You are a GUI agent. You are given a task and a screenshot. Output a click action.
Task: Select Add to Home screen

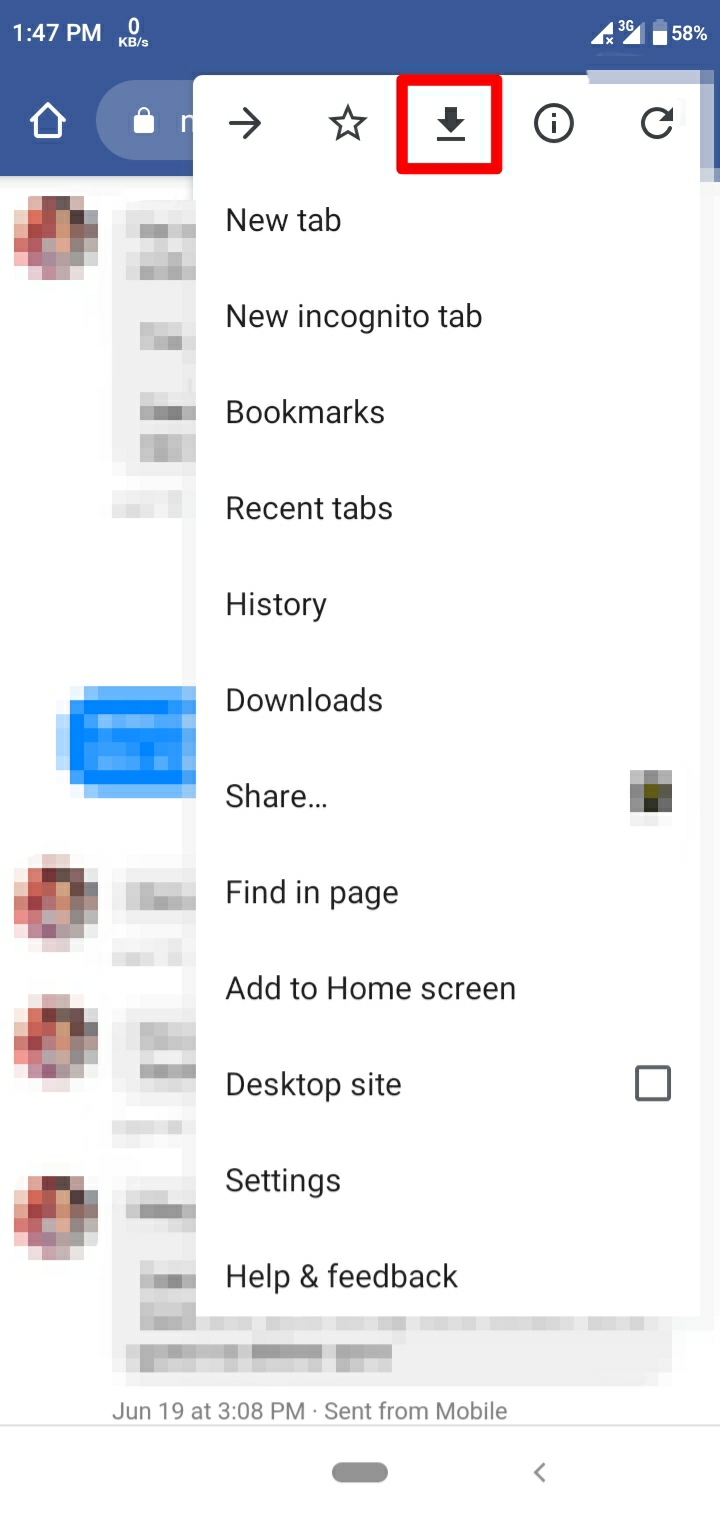coord(371,988)
